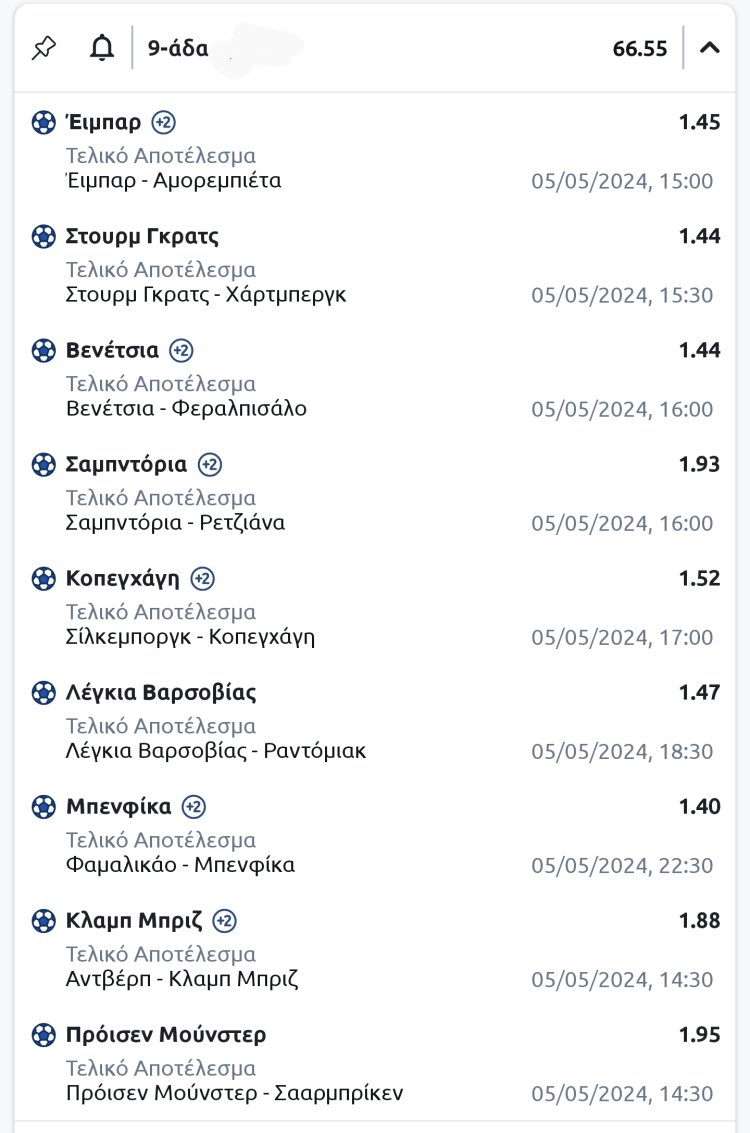This screenshot has width=750, height=1133.
Task: Tap the +2 badge next to Έιμπαρ
Action: pyautogui.click(x=163, y=123)
